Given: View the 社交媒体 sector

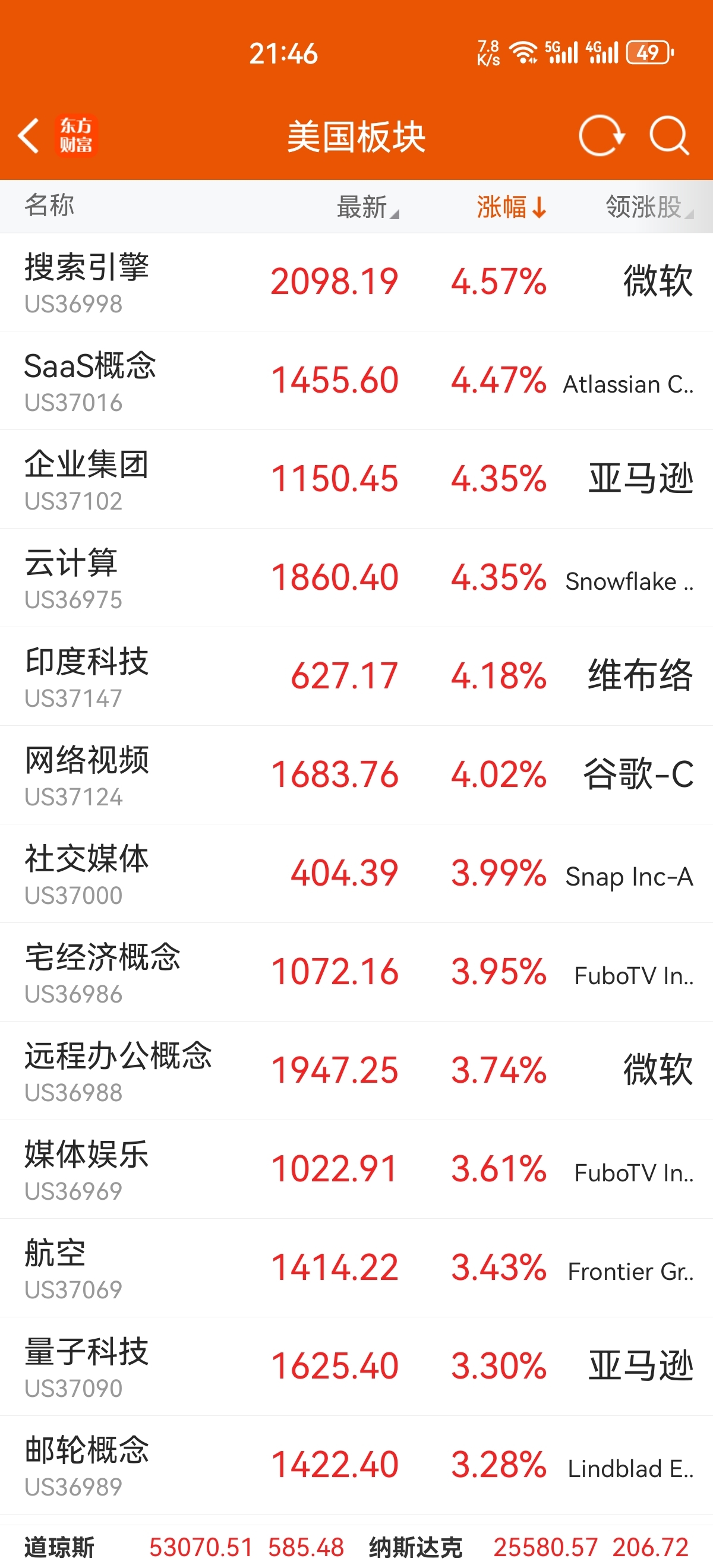Looking at the screenshot, I should (x=356, y=874).
